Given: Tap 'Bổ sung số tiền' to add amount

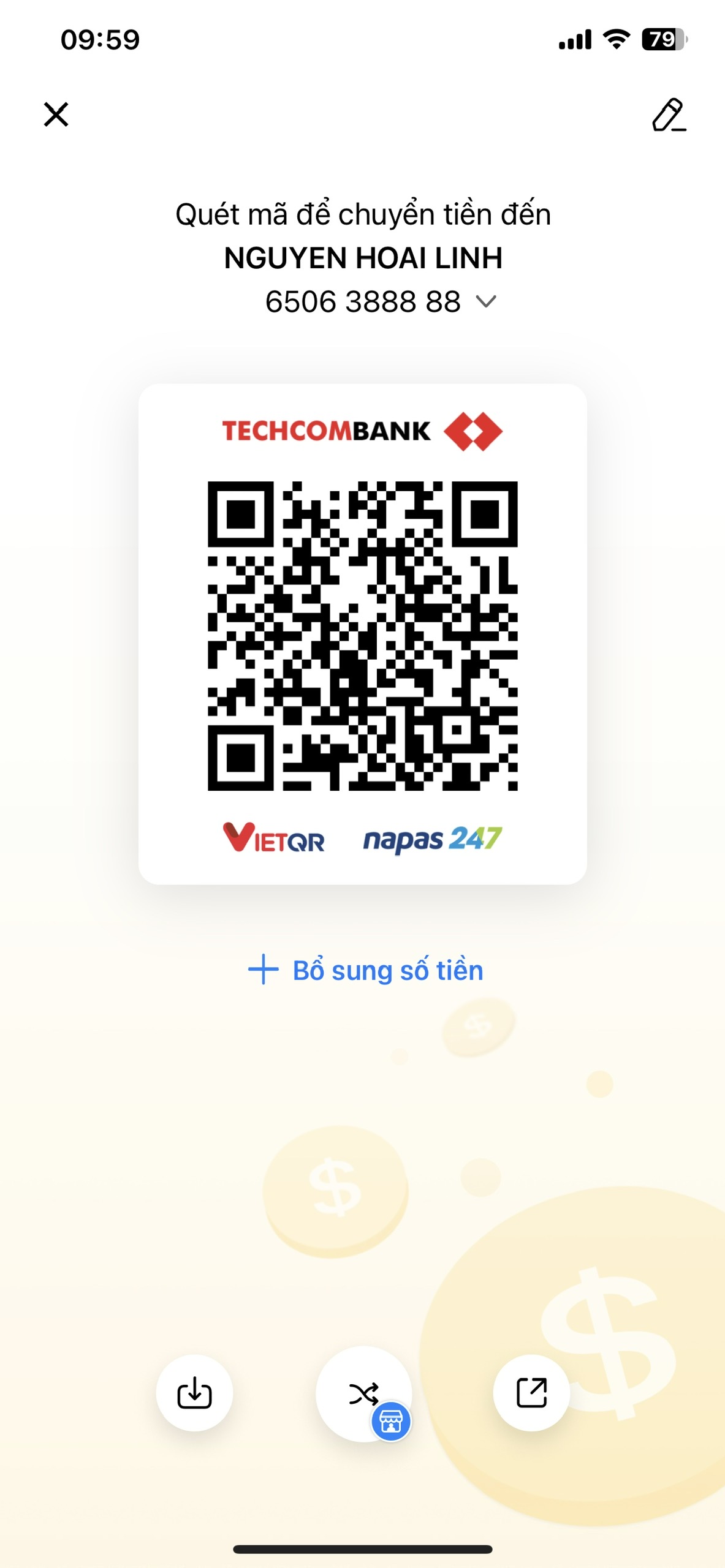Looking at the screenshot, I should 366,970.
